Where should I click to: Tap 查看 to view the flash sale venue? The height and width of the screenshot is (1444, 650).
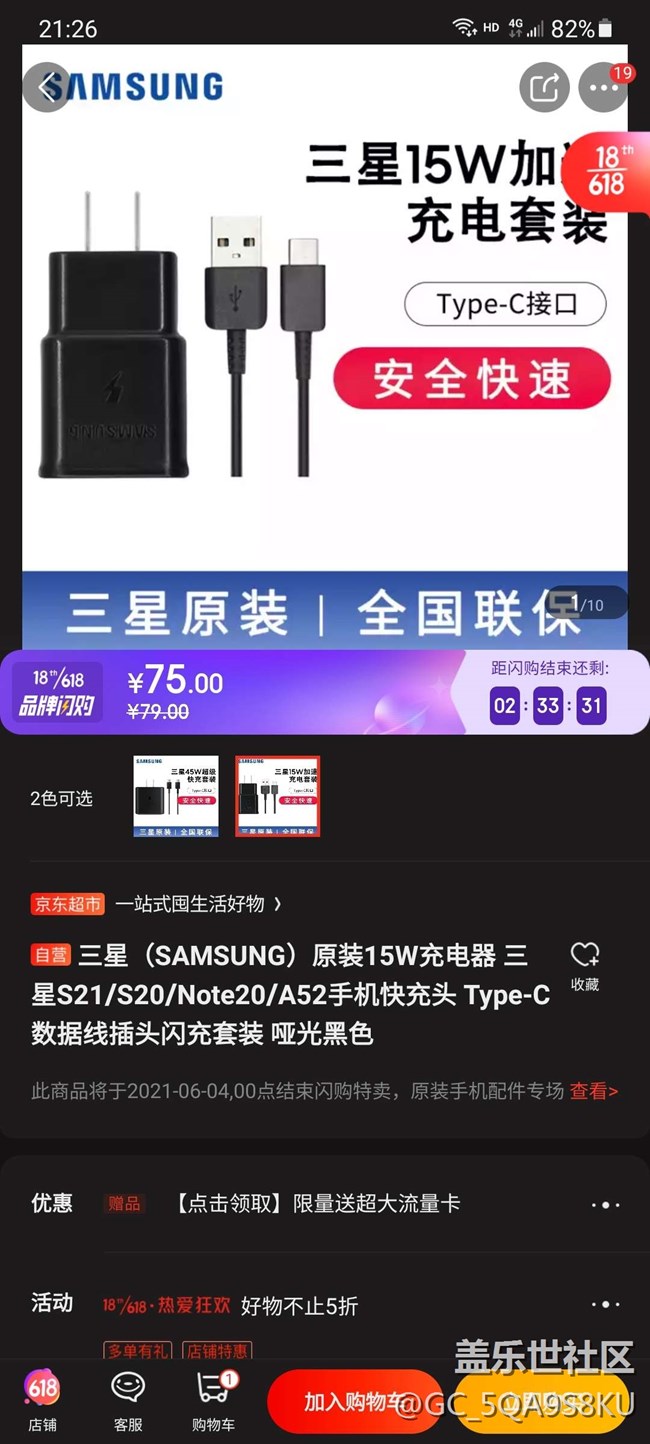coord(594,1091)
